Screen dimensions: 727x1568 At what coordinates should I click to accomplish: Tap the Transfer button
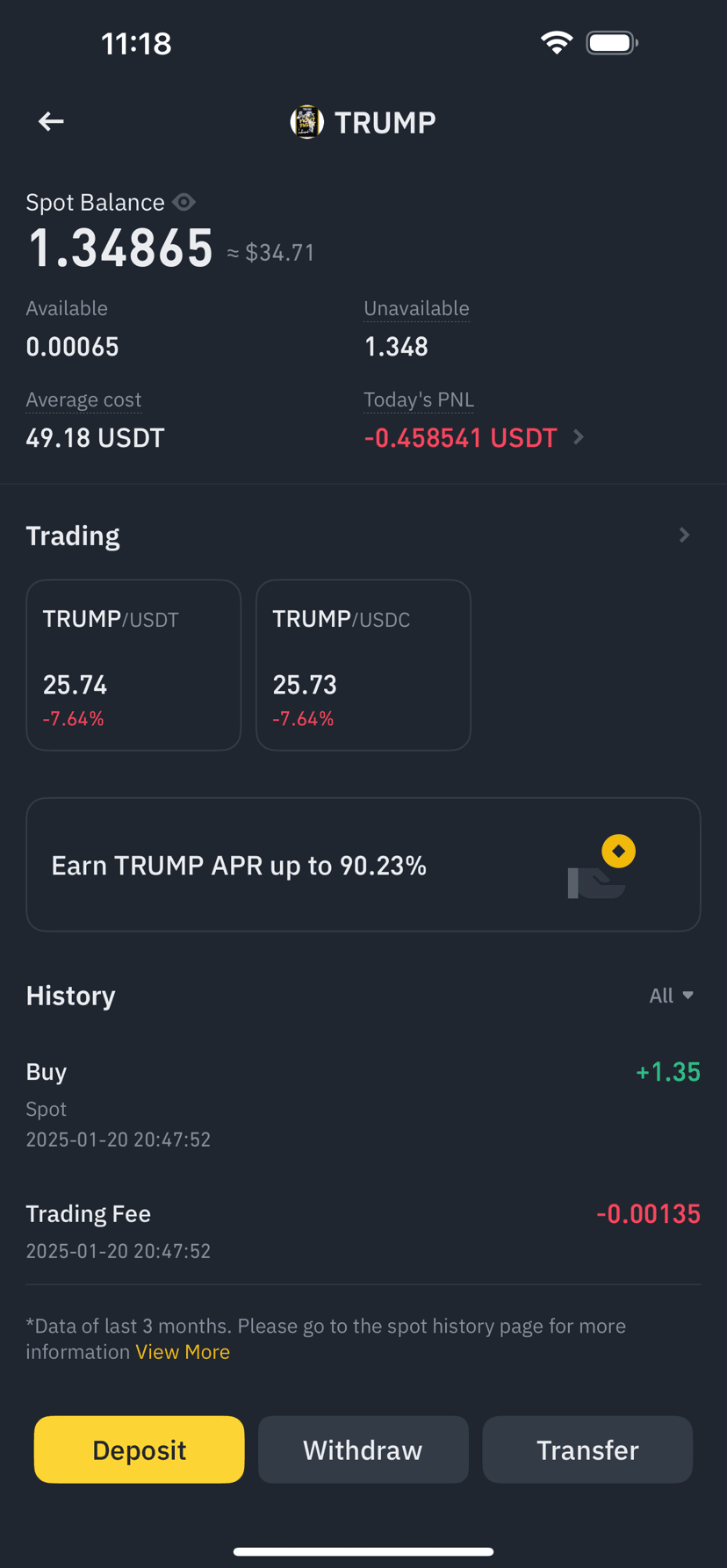[x=587, y=1449]
